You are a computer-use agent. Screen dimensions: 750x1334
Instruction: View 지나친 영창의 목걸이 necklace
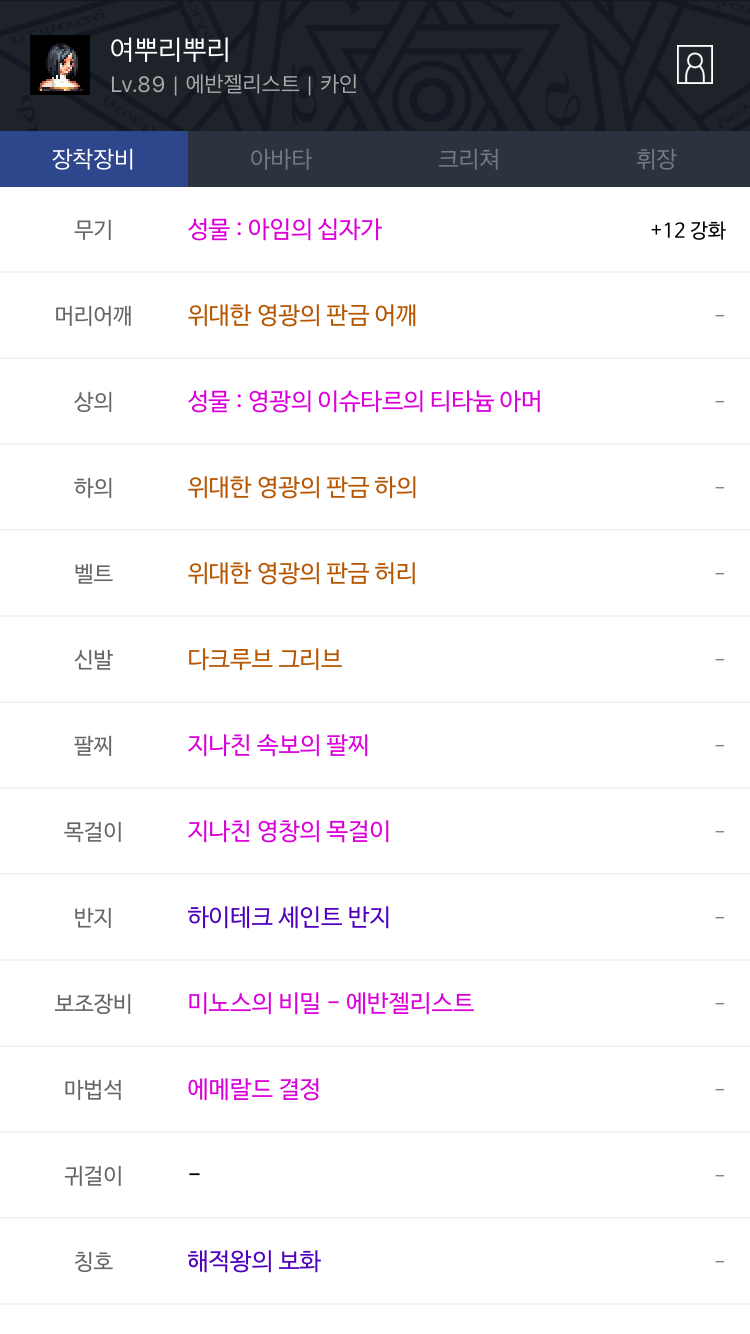pos(289,832)
